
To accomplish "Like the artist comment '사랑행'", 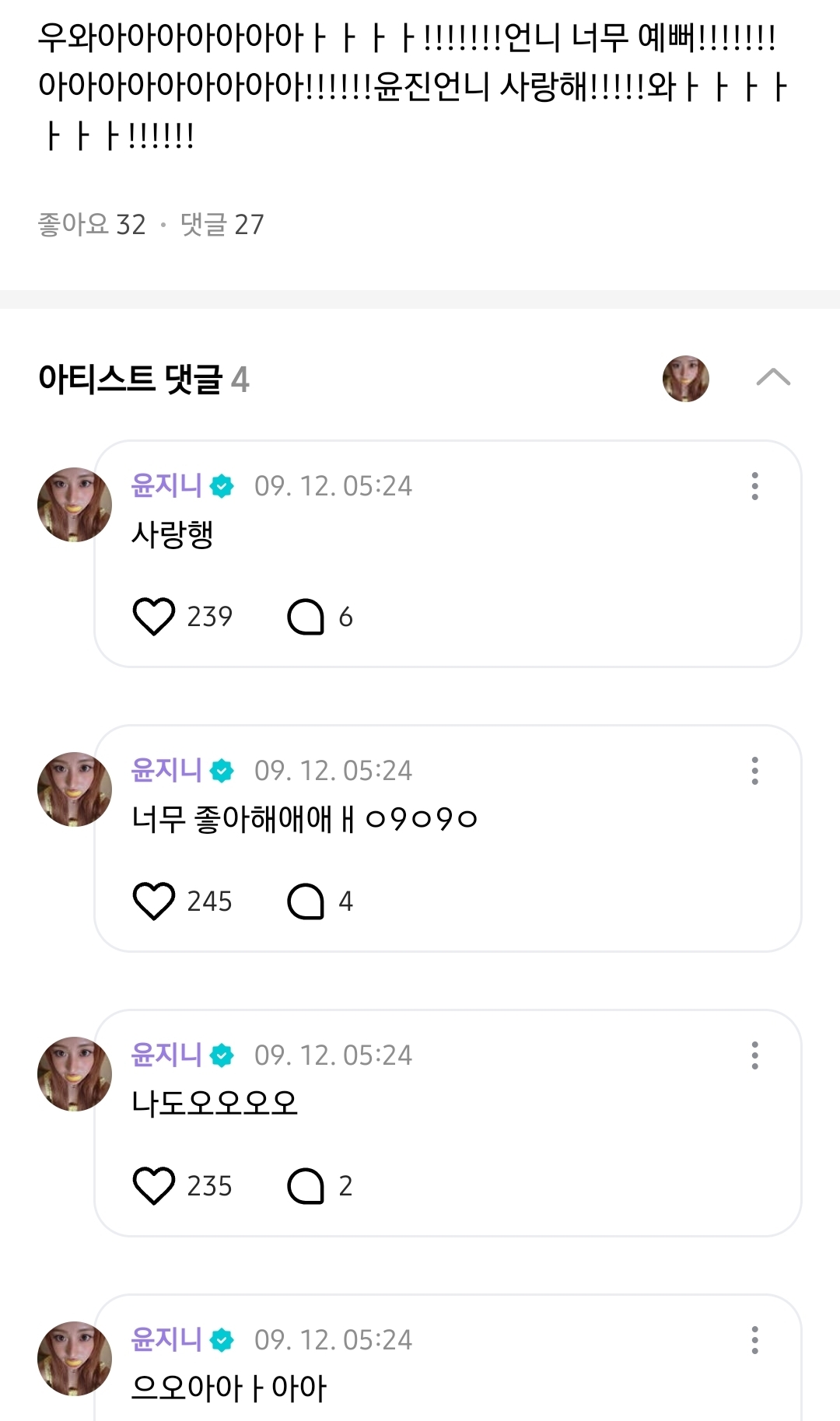I will point(154,617).
